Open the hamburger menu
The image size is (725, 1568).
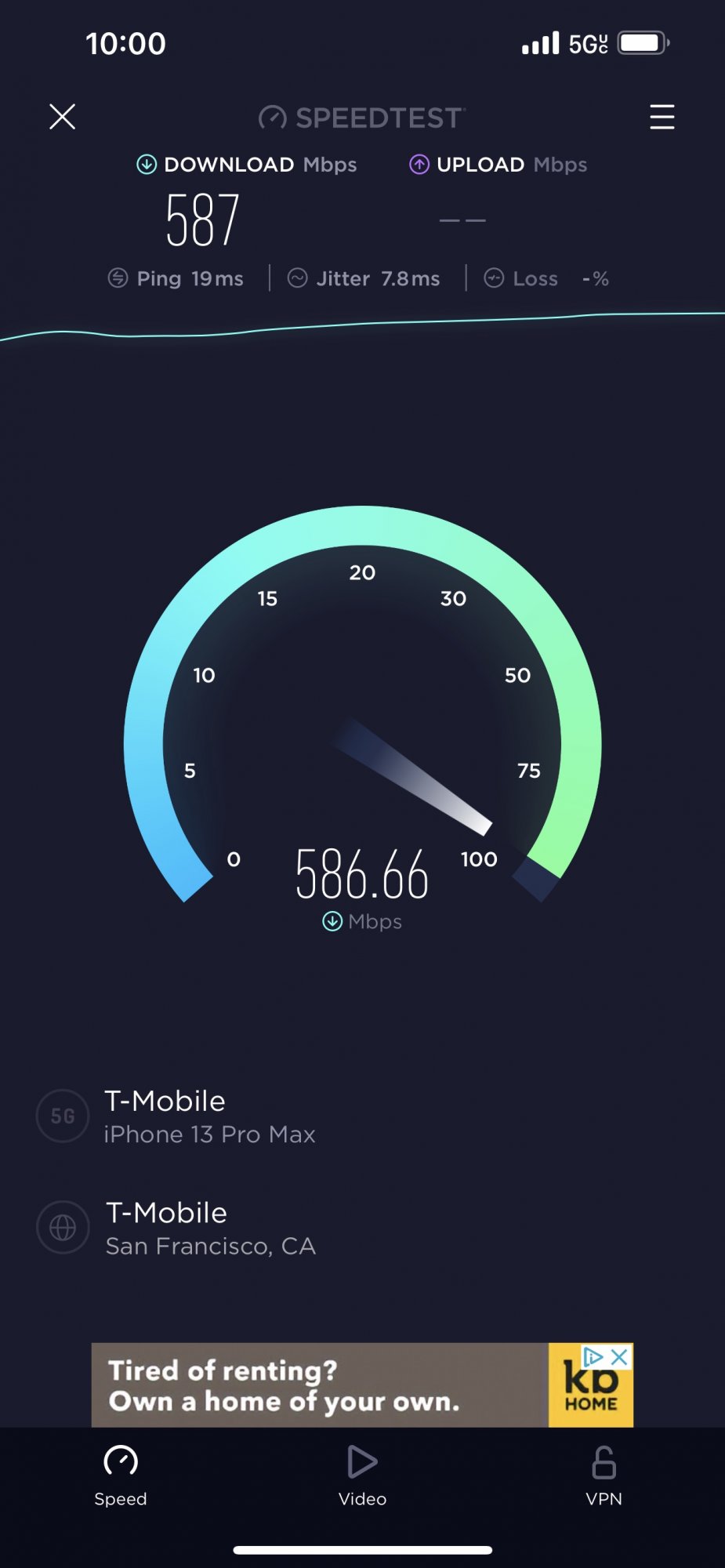662,117
